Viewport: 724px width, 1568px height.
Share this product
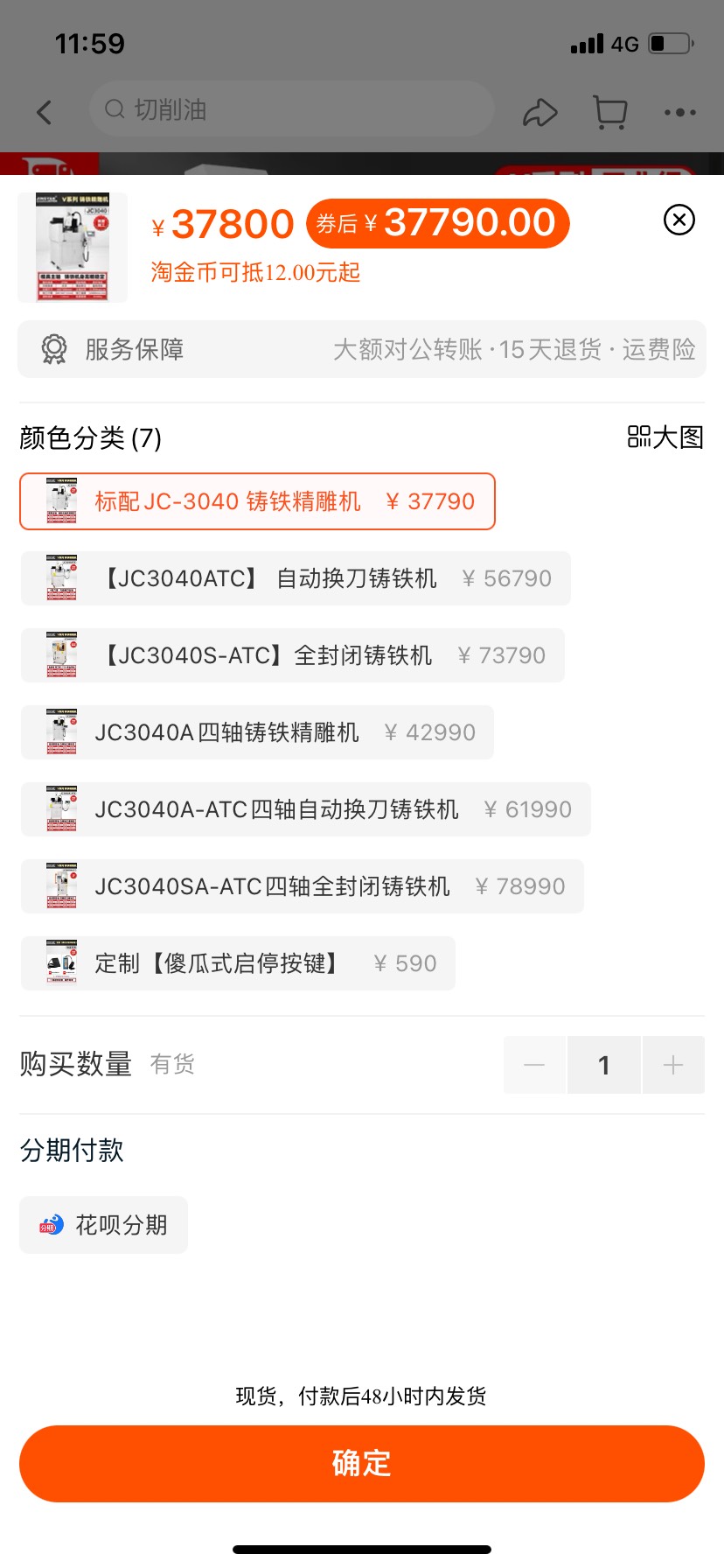coord(540,112)
